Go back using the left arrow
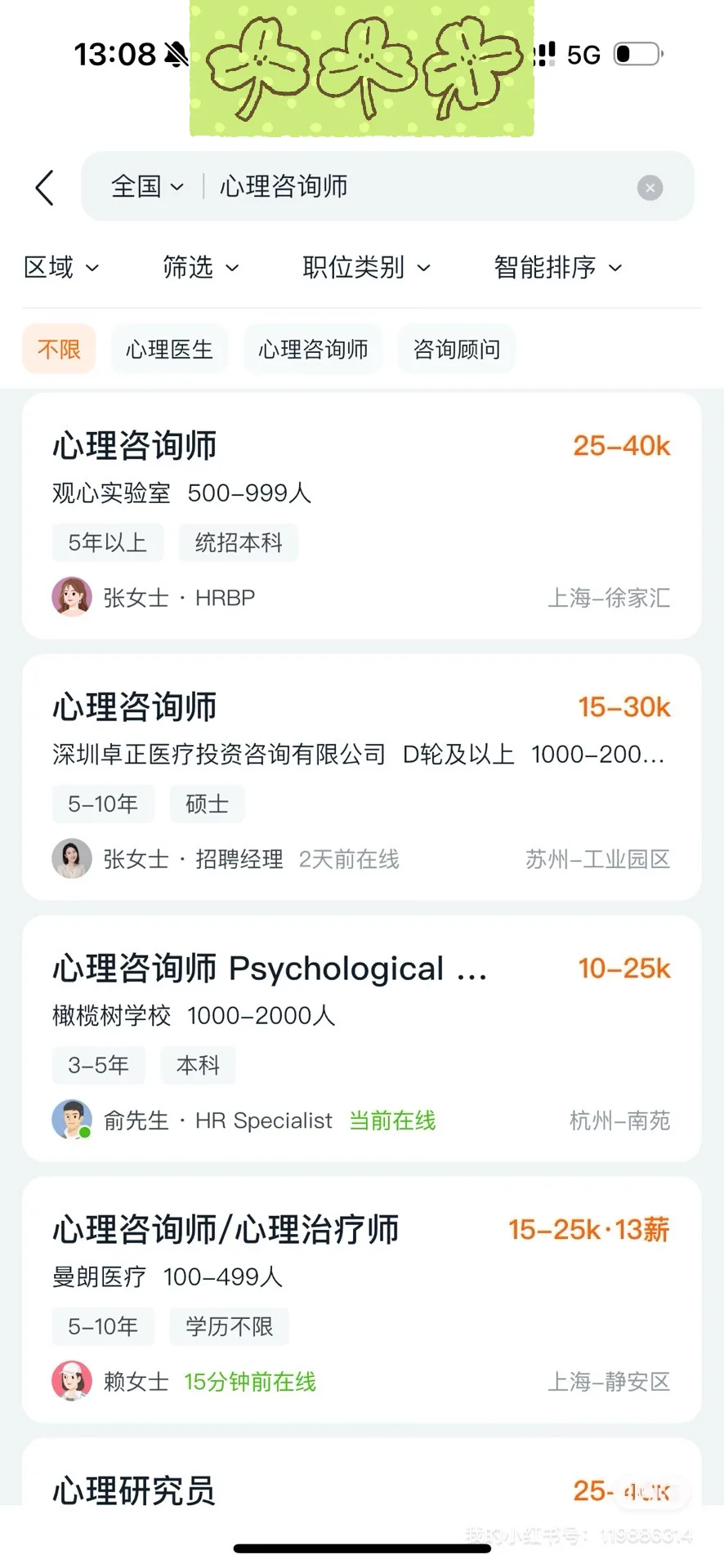 click(45, 188)
